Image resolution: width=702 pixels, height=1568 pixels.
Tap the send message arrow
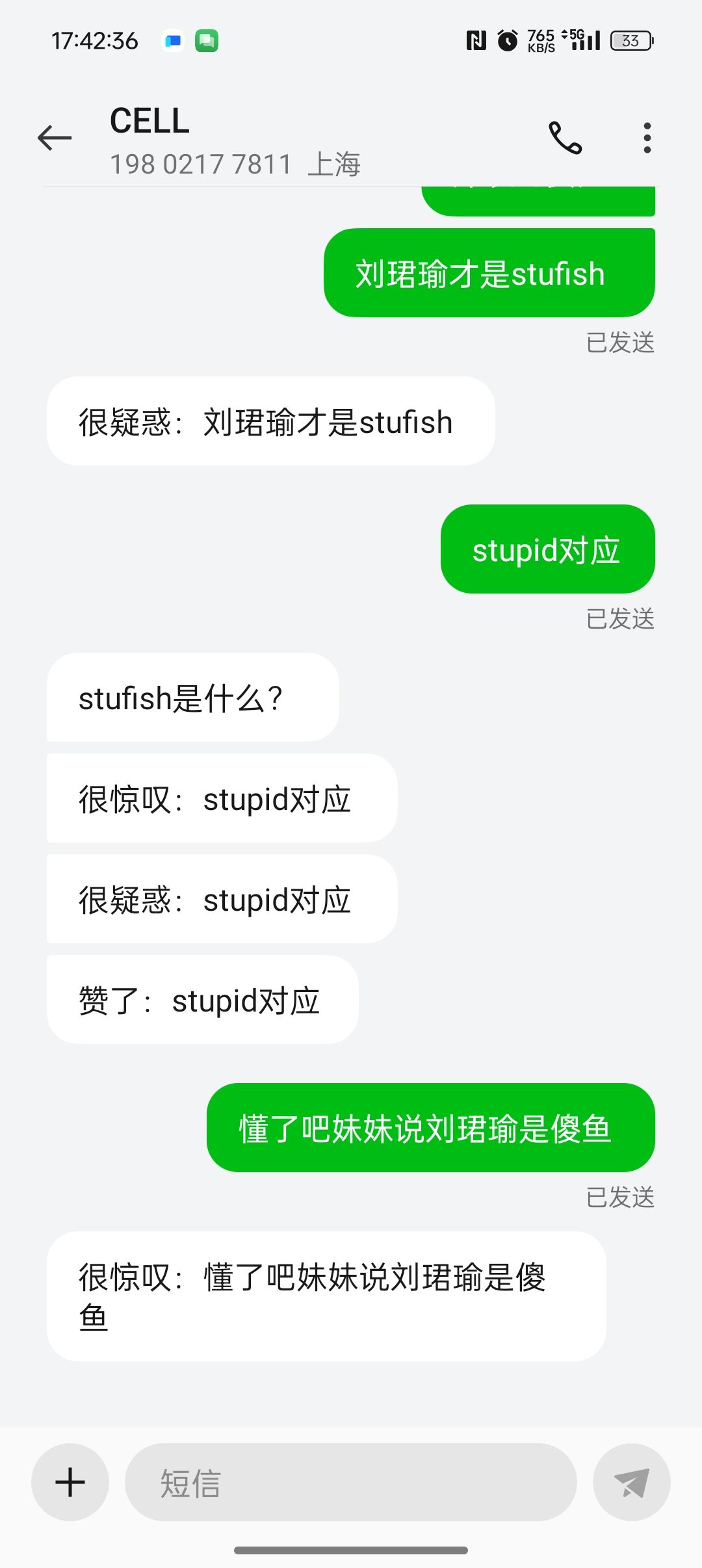coord(631,1482)
